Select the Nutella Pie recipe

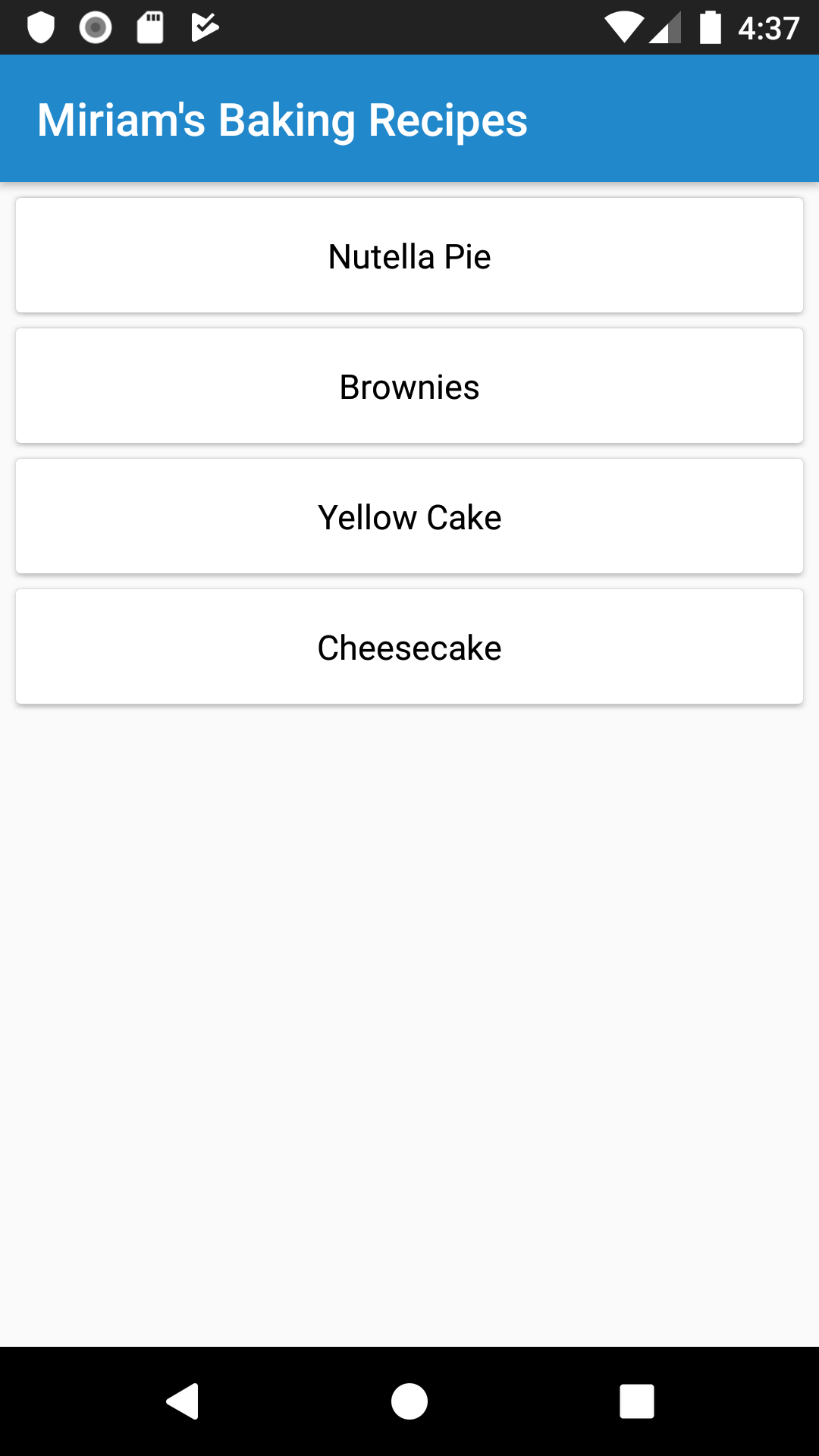(409, 256)
